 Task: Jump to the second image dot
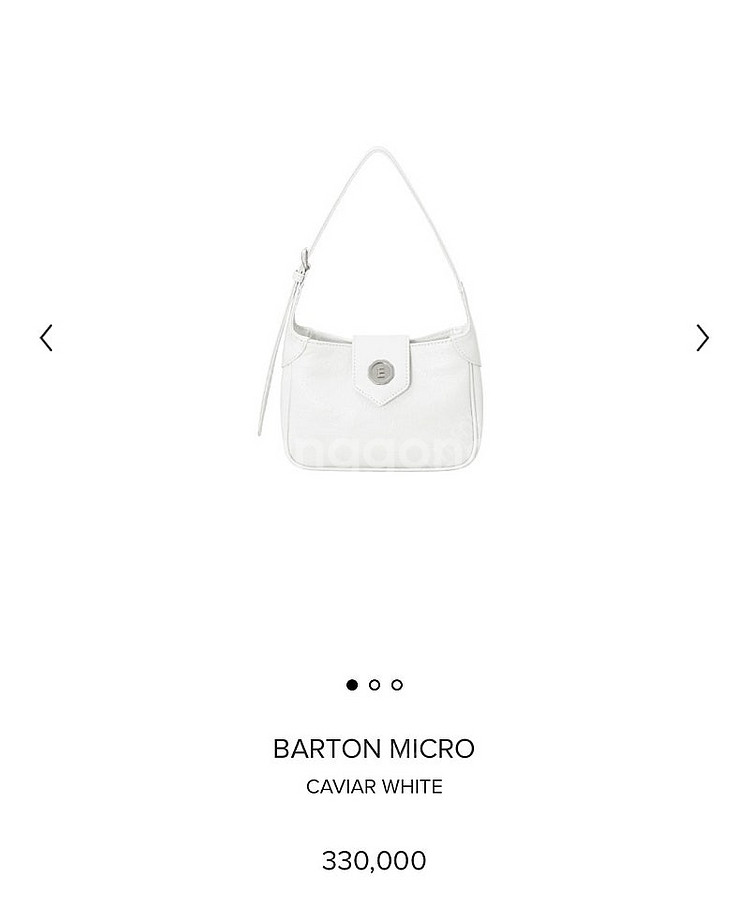pos(374,685)
